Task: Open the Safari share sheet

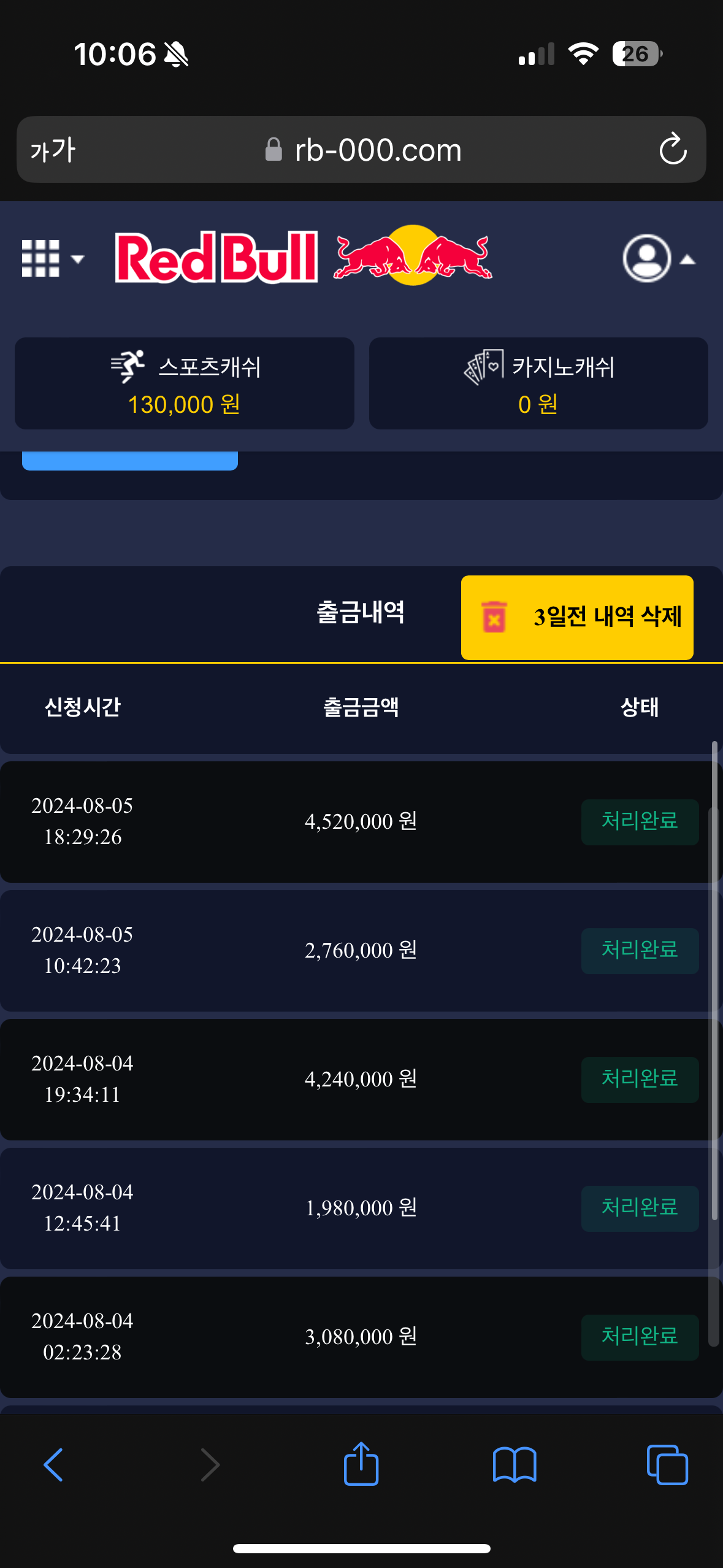Action: click(x=361, y=1465)
